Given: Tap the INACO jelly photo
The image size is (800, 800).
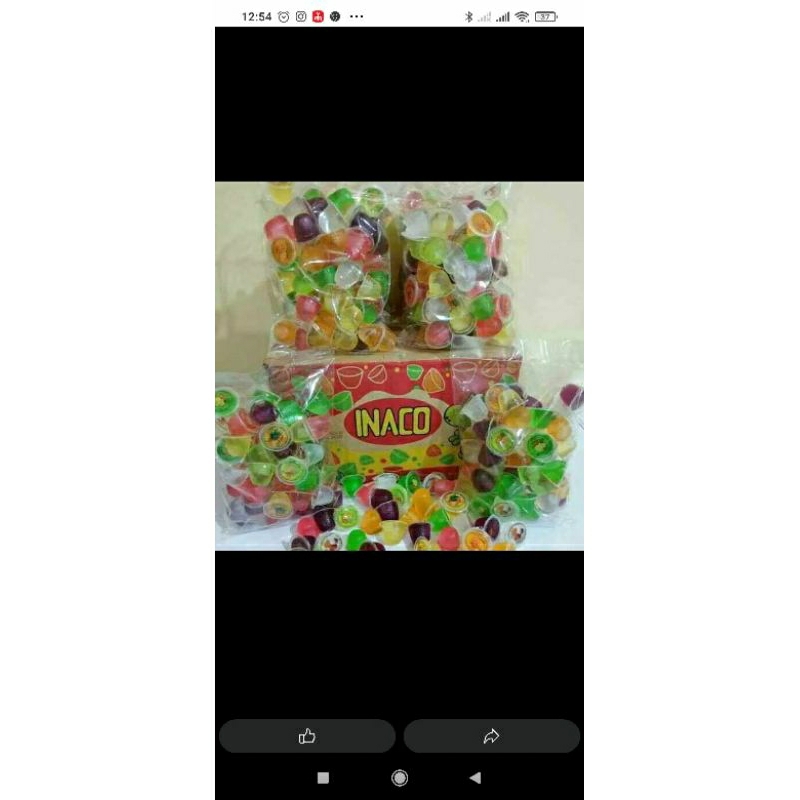Looking at the screenshot, I should (399, 366).
